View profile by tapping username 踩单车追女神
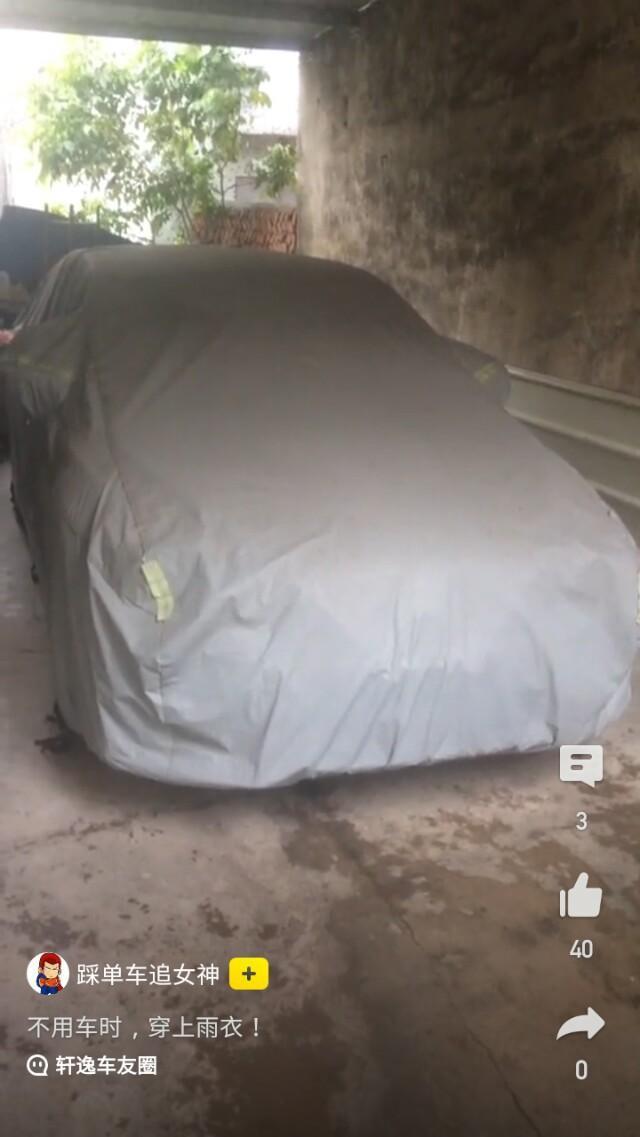Viewport: 640px width, 1137px height. coord(147,974)
